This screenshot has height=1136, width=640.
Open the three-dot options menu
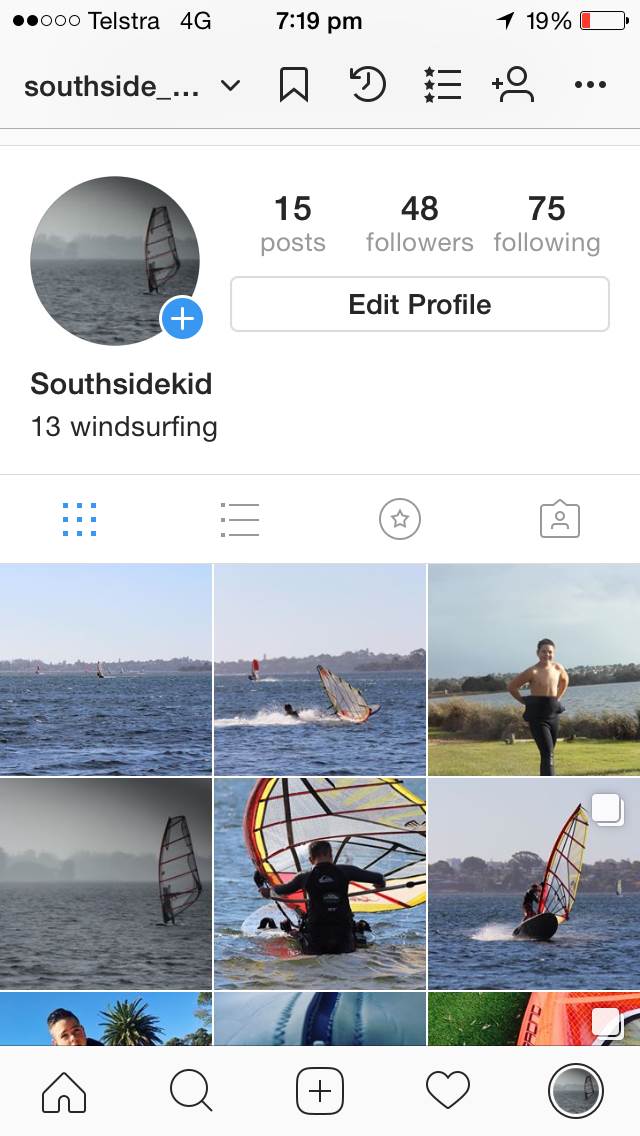click(x=590, y=86)
